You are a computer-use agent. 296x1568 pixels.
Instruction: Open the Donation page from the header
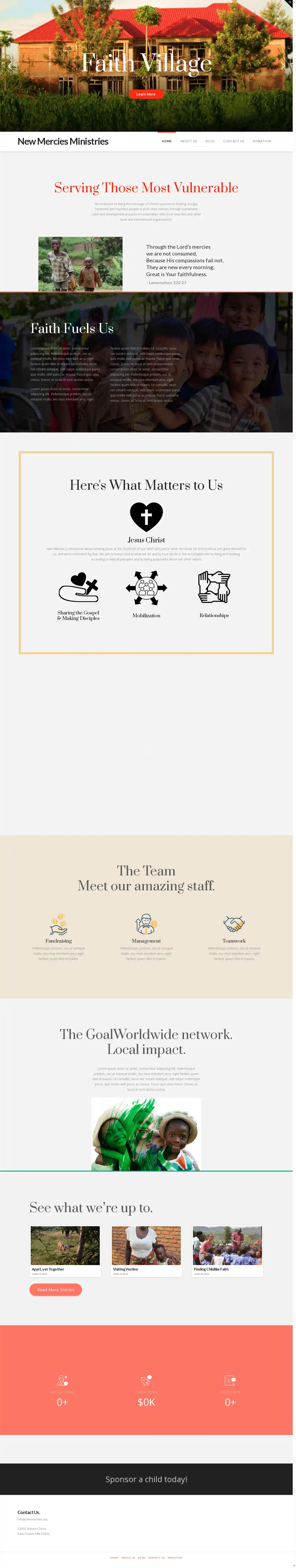click(262, 141)
